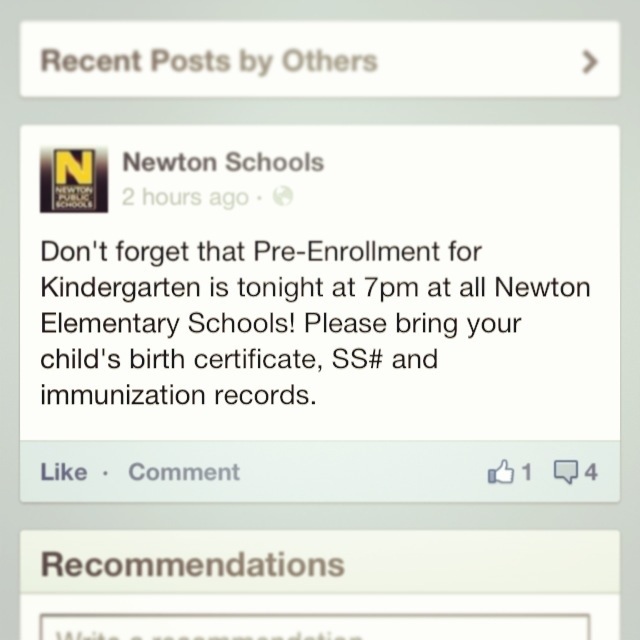
Task: Like the Newton Schools post
Action: pos(63,472)
